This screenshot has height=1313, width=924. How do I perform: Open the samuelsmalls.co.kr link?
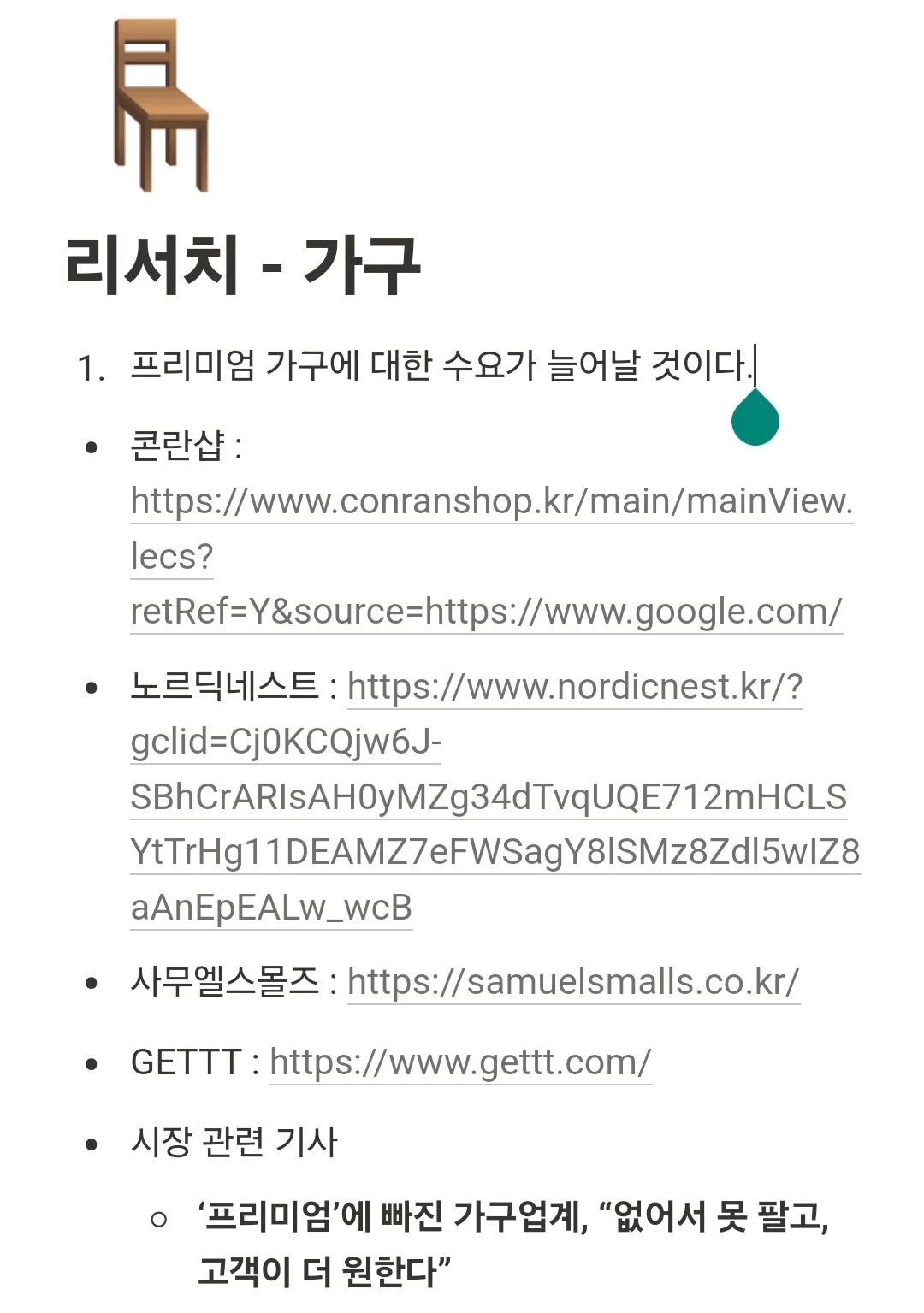(573, 982)
